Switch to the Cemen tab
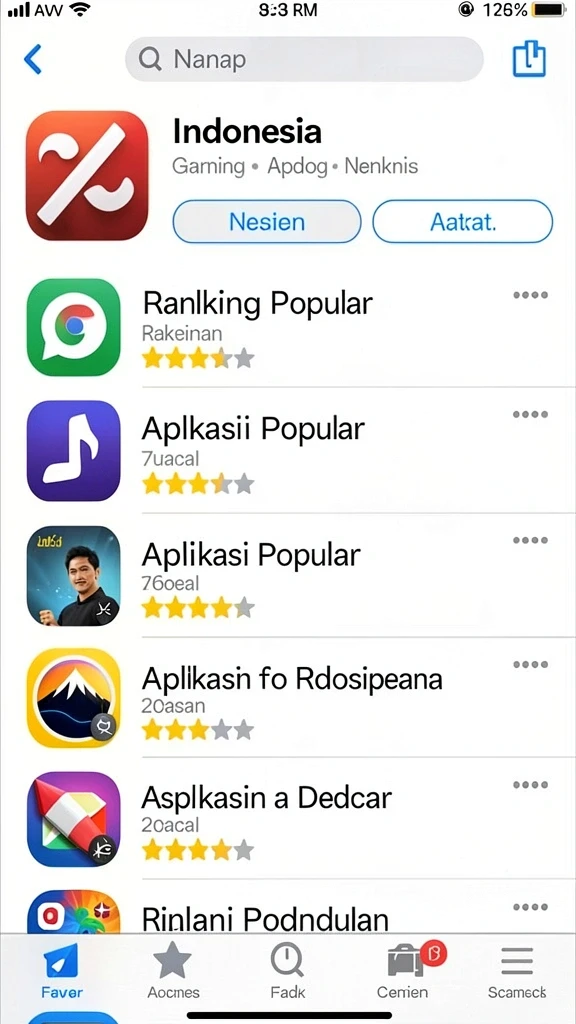576x1024 pixels. click(x=404, y=972)
